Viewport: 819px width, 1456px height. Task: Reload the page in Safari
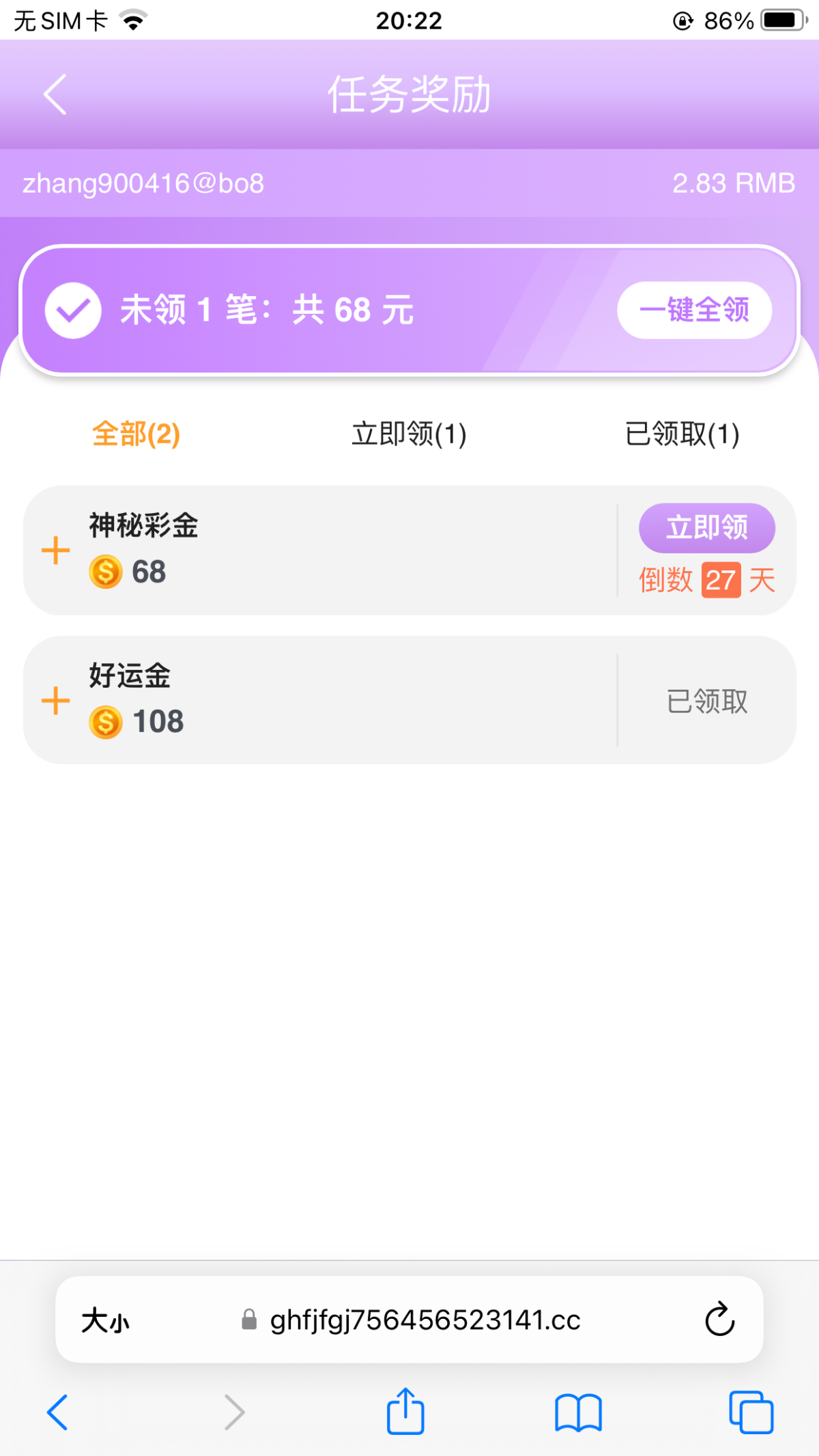tap(719, 1319)
